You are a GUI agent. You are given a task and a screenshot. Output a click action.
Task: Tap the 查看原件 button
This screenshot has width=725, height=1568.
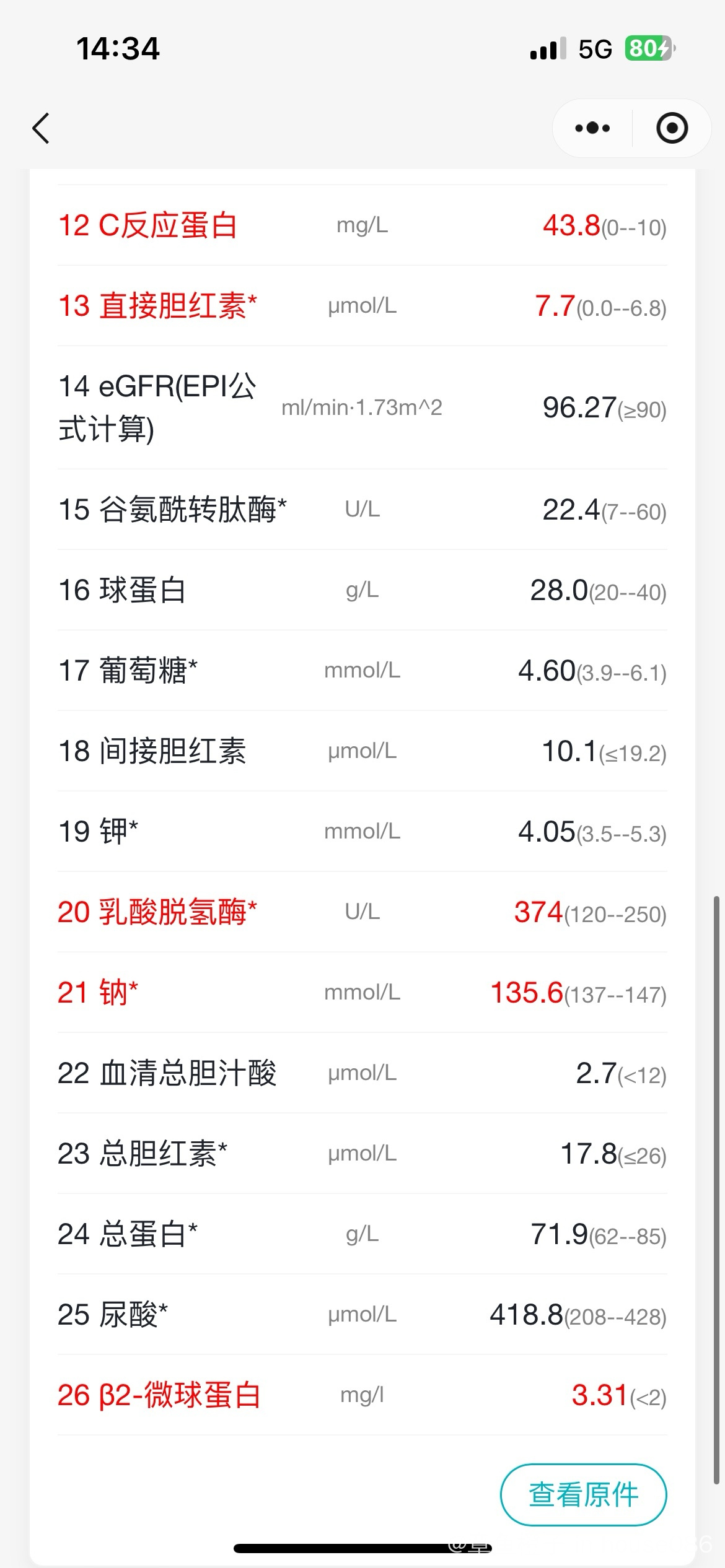583,1494
